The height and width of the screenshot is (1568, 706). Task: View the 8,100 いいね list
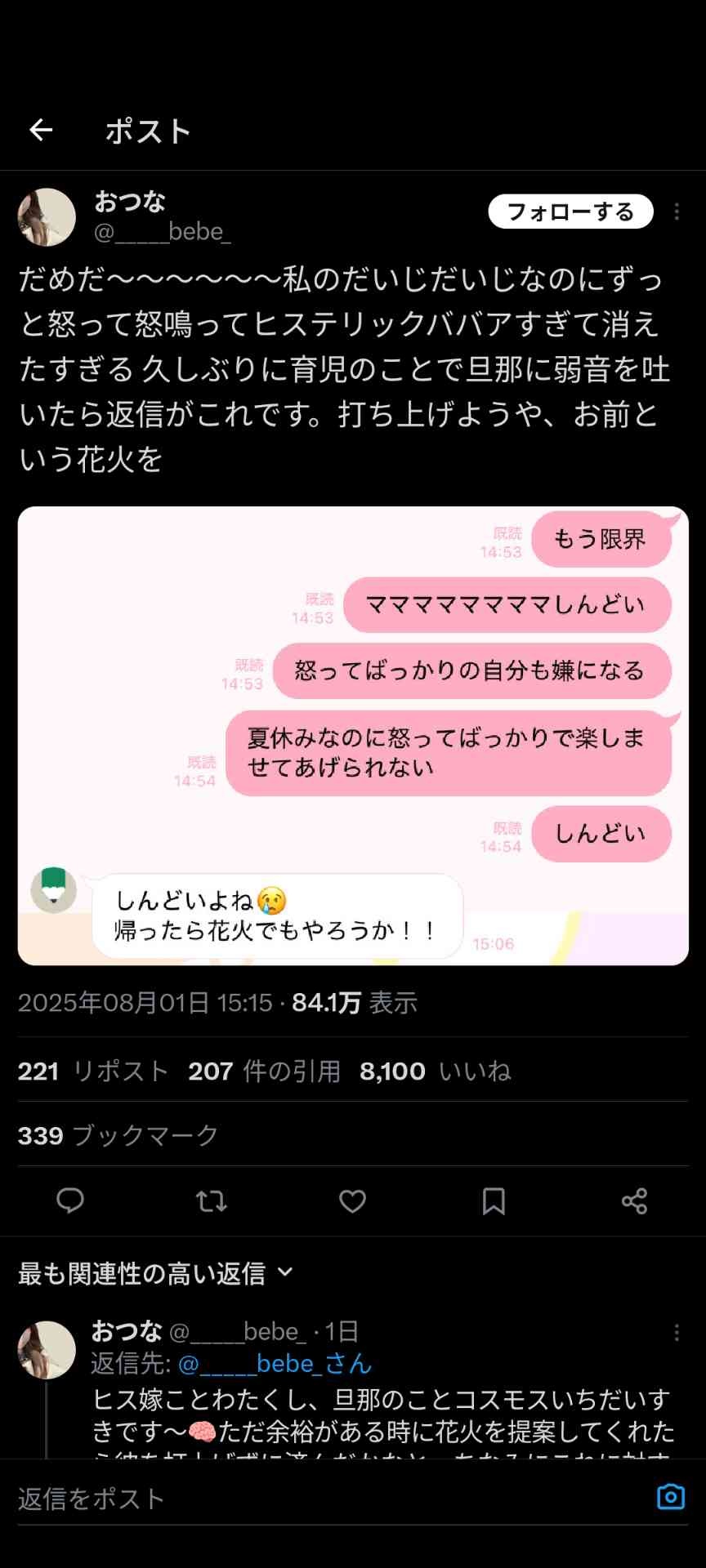coord(435,1071)
